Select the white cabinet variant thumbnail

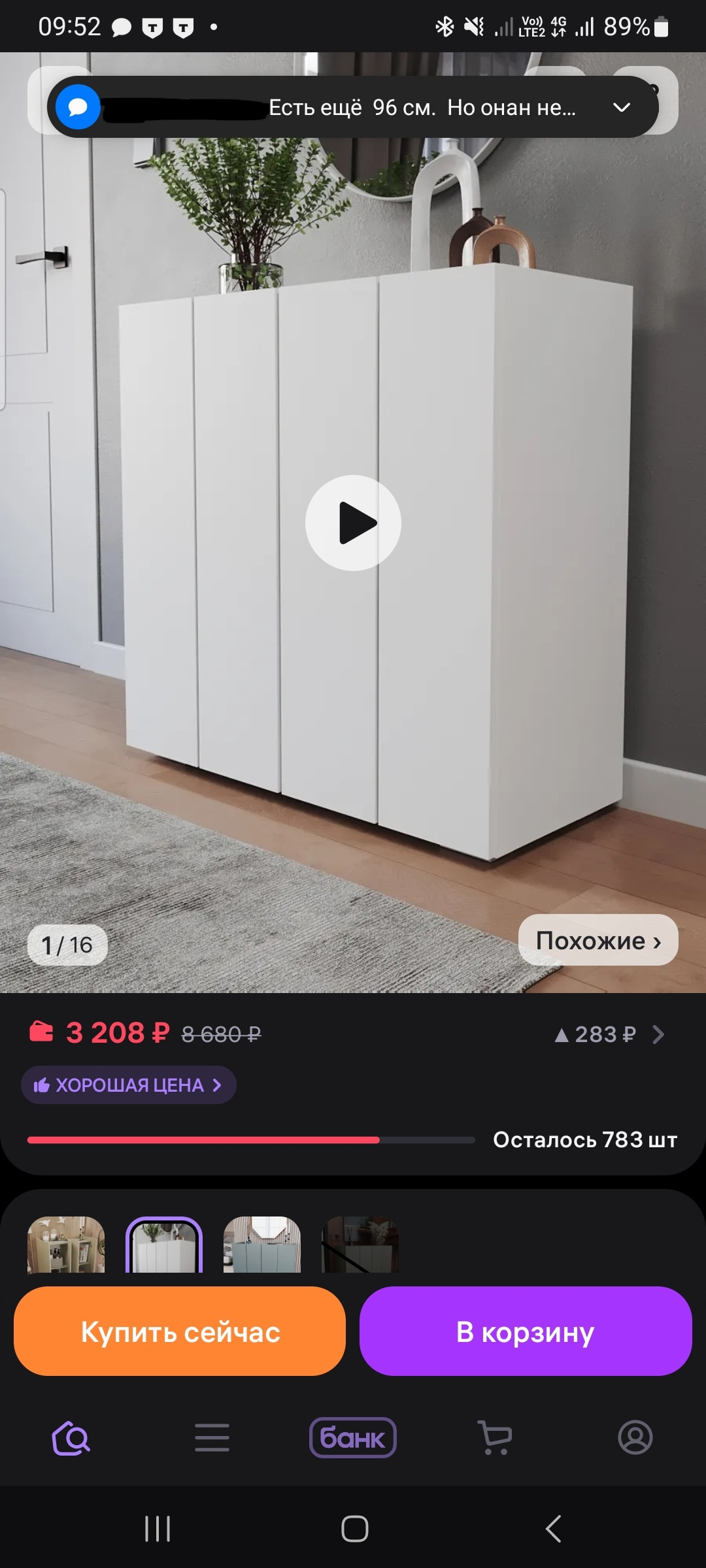[x=164, y=1245]
